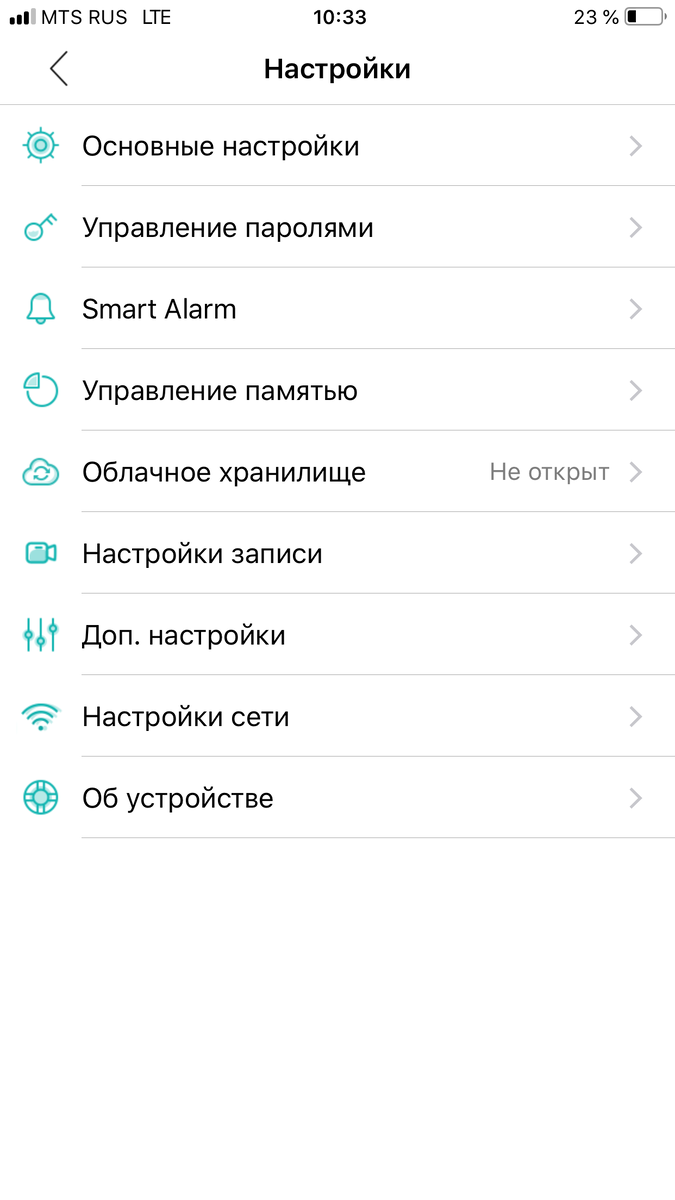Open Управление памятью
Screen dimensions: 675x1200
337,391
